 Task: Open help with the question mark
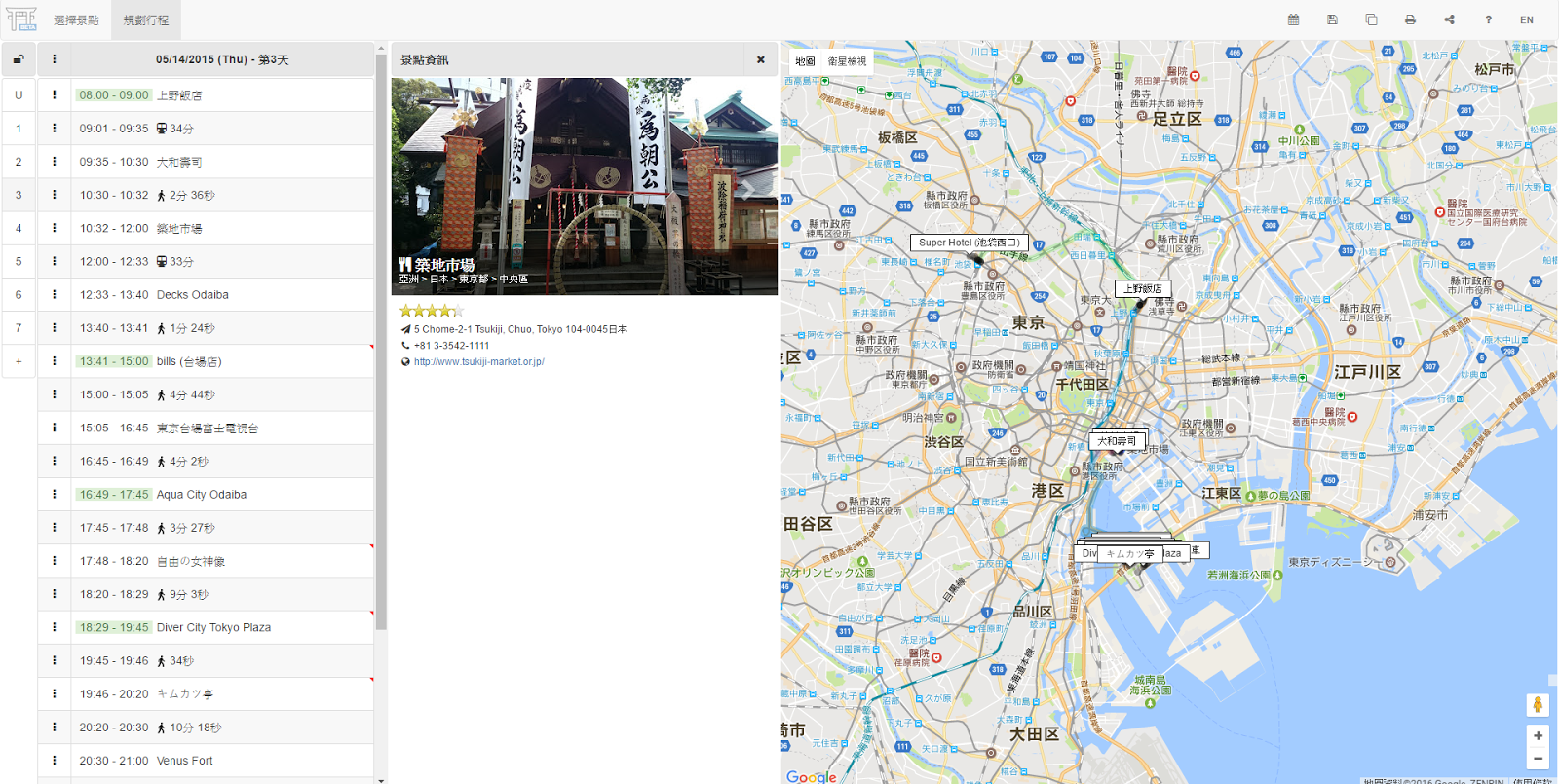point(1488,19)
